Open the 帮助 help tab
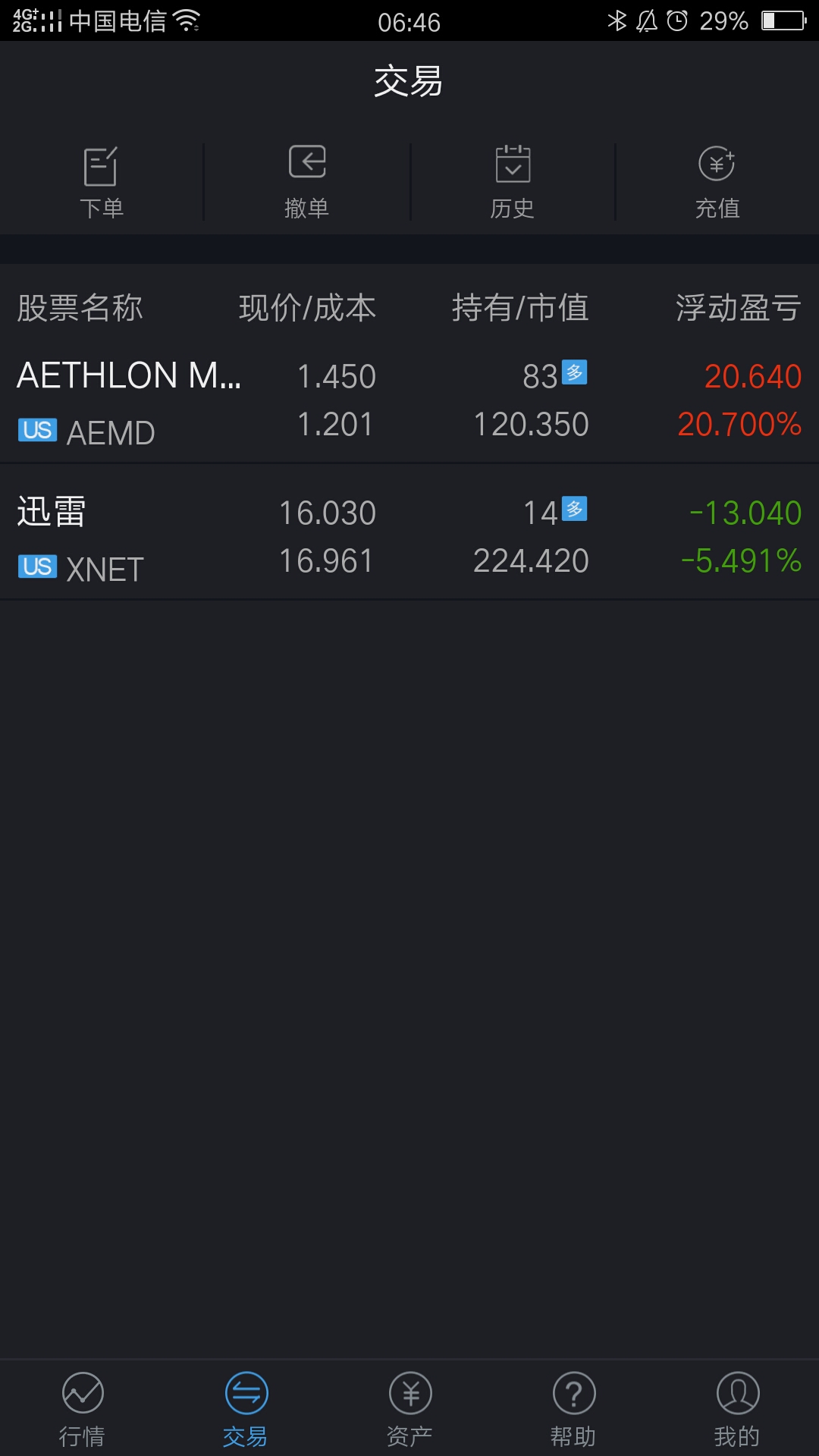This screenshot has width=819, height=1456. [573, 1409]
